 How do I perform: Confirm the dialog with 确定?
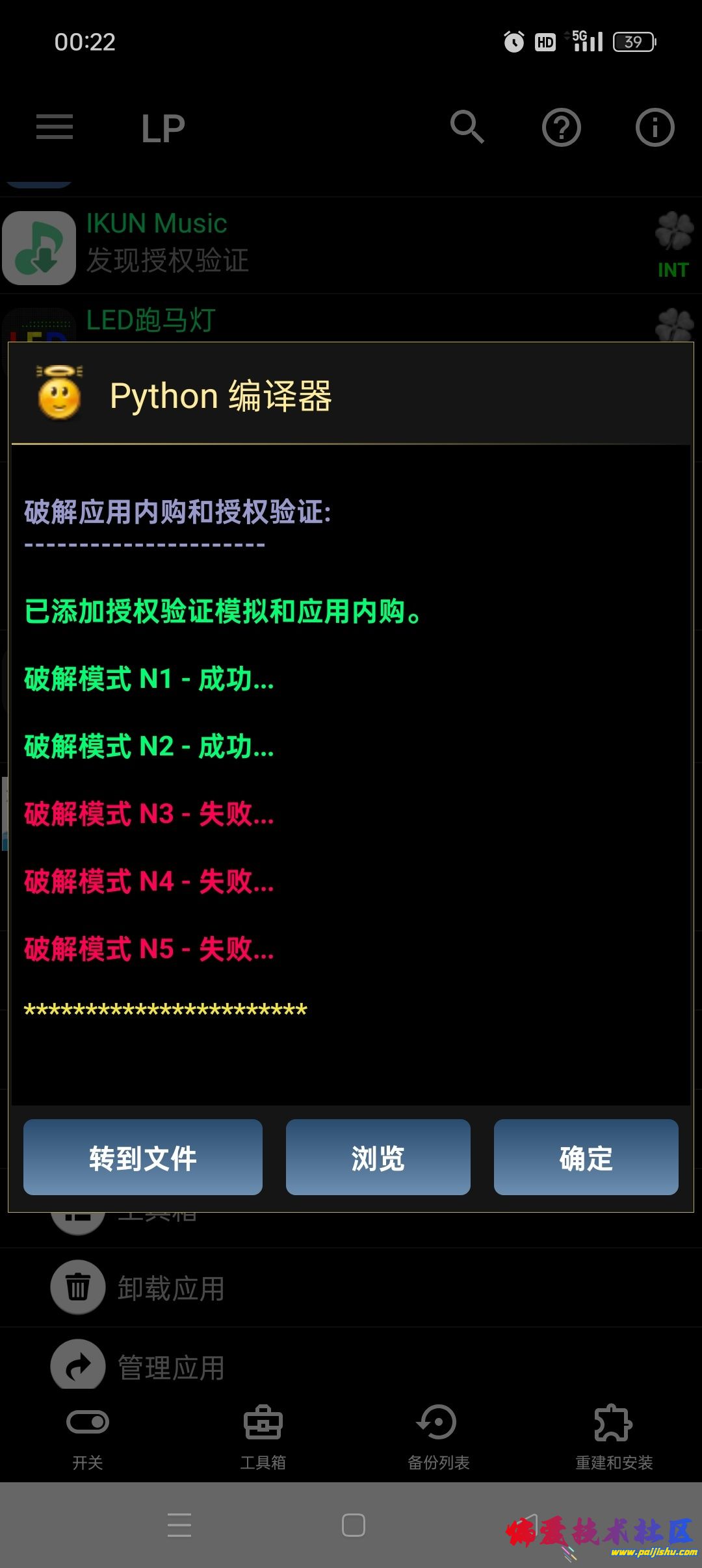tap(586, 1157)
